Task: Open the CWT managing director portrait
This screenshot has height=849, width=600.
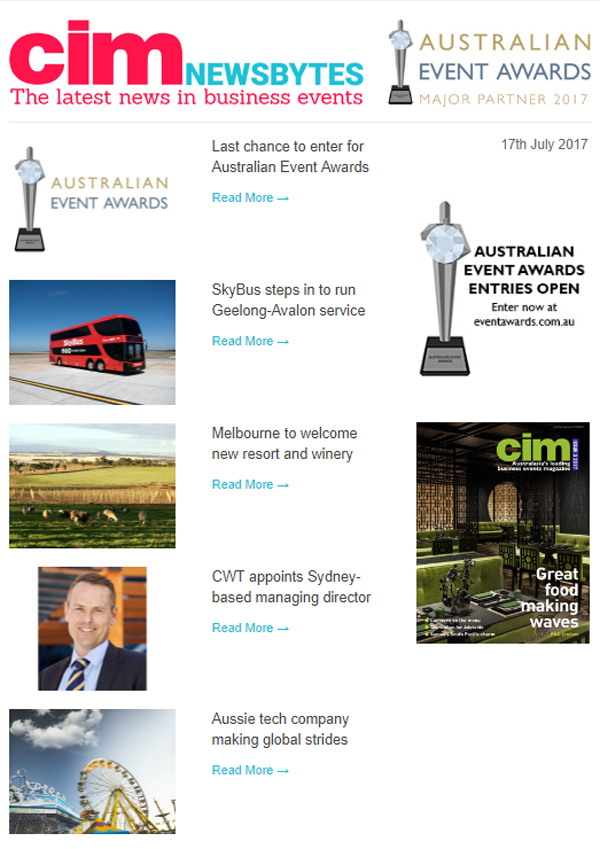Action: [92, 628]
